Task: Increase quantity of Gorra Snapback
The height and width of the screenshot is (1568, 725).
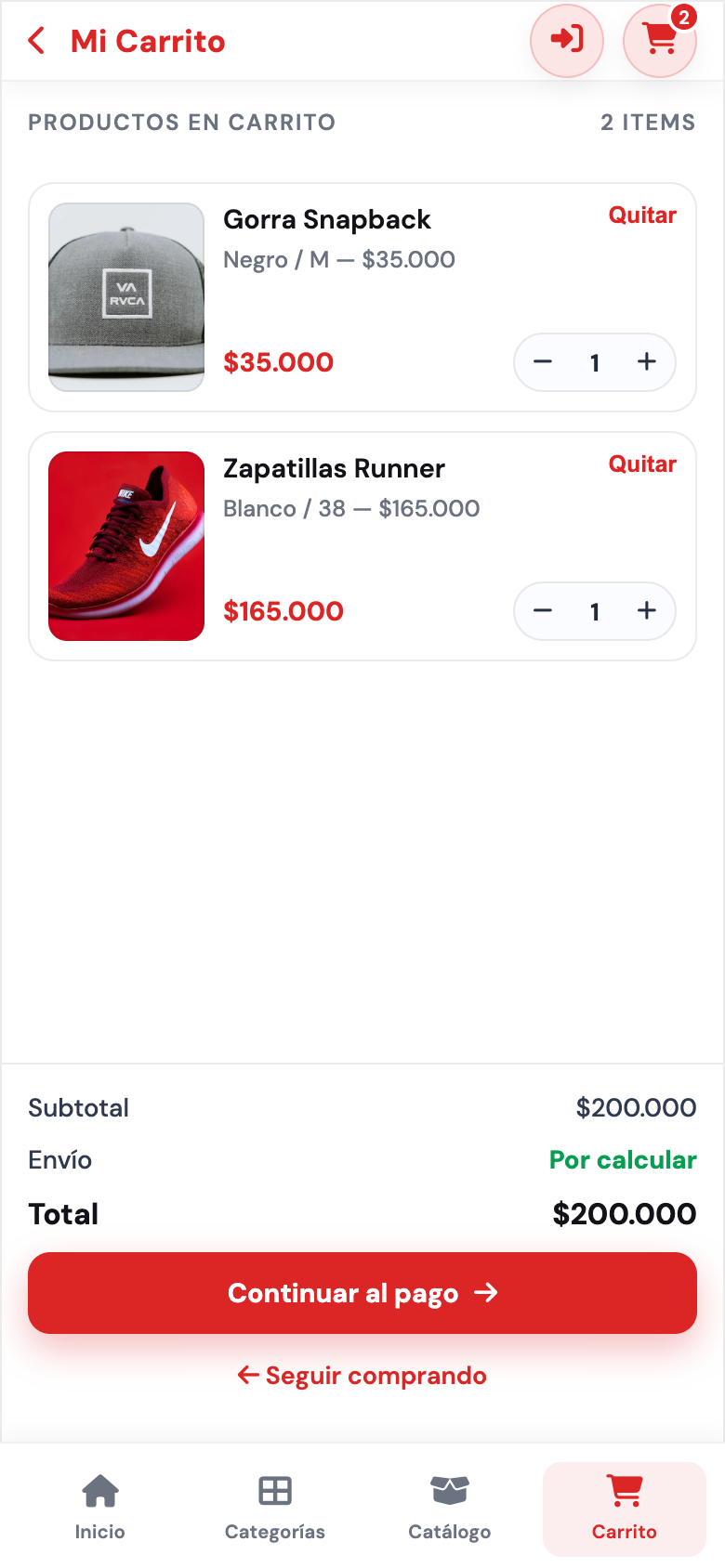Action: pyautogui.click(x=647, y=362)
